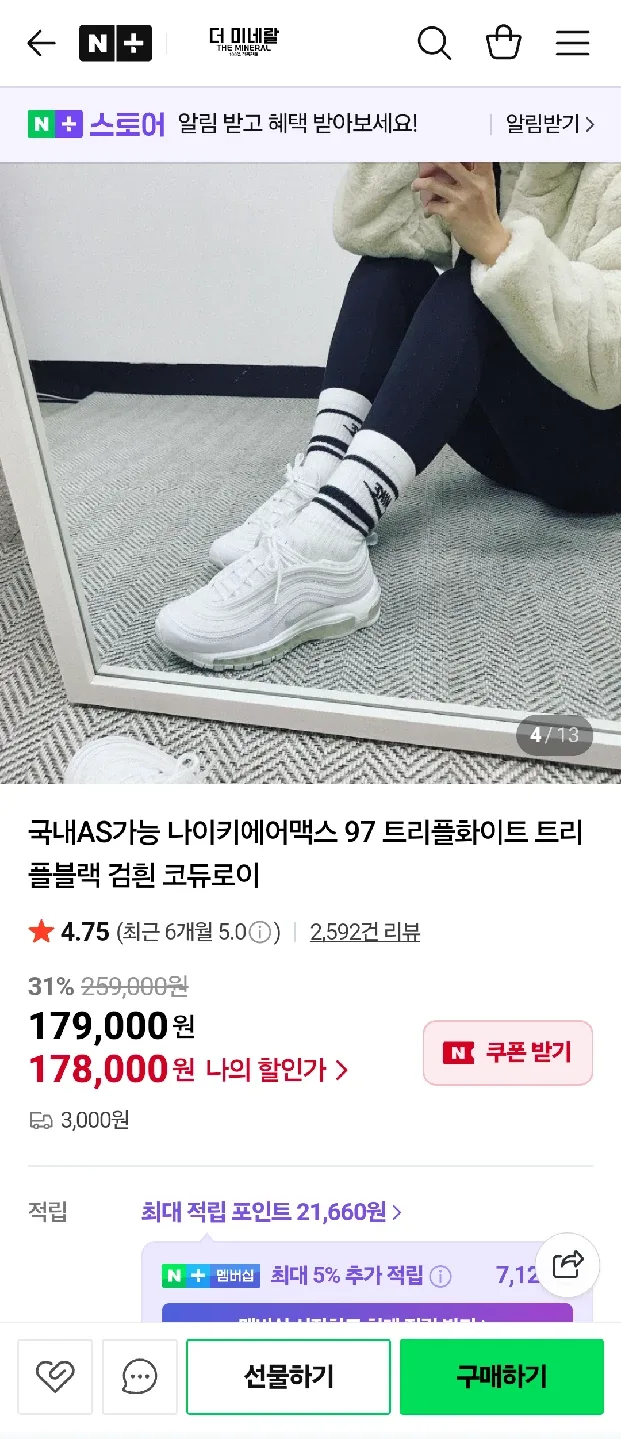Add product to wishlist with heart
Screen dimensions: 621x1439
(x=55, y=1377)
